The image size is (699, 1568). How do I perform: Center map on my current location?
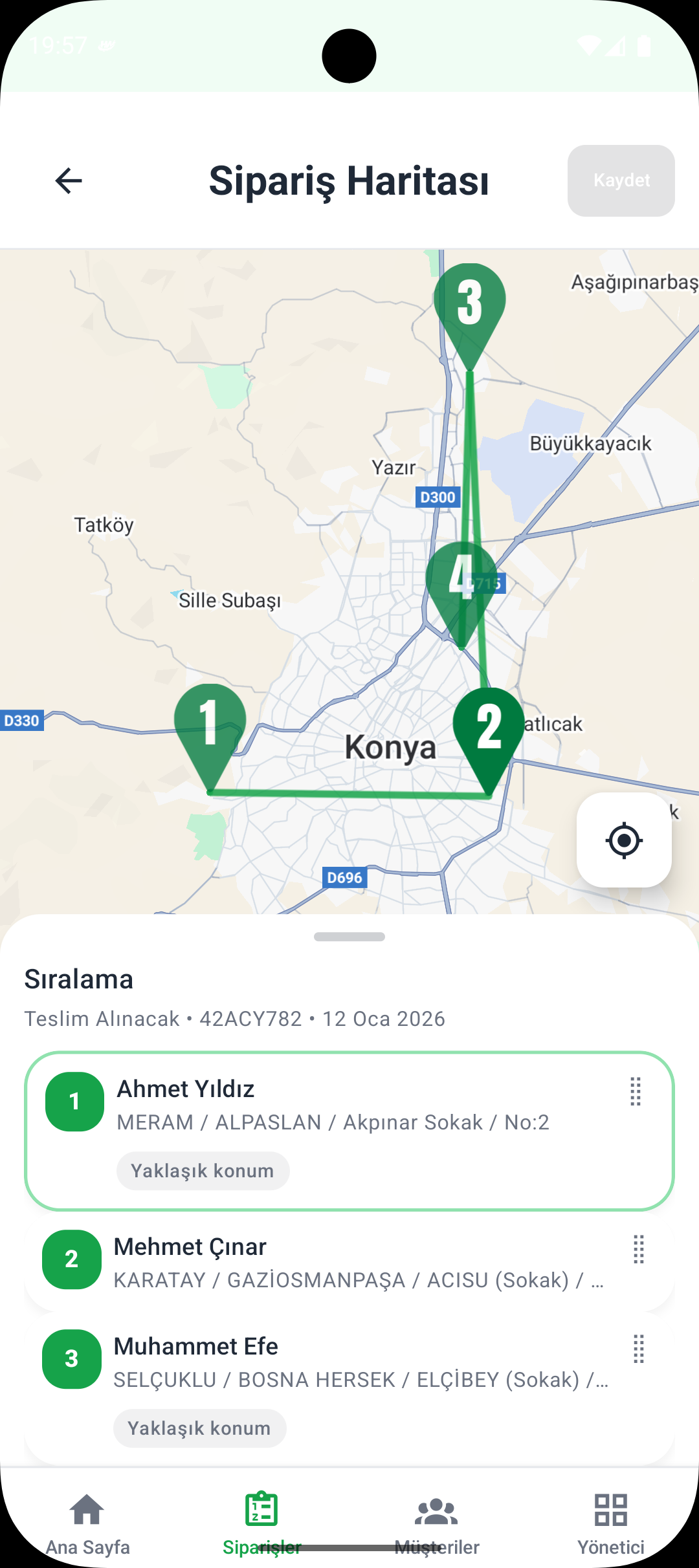pos(624,840)
